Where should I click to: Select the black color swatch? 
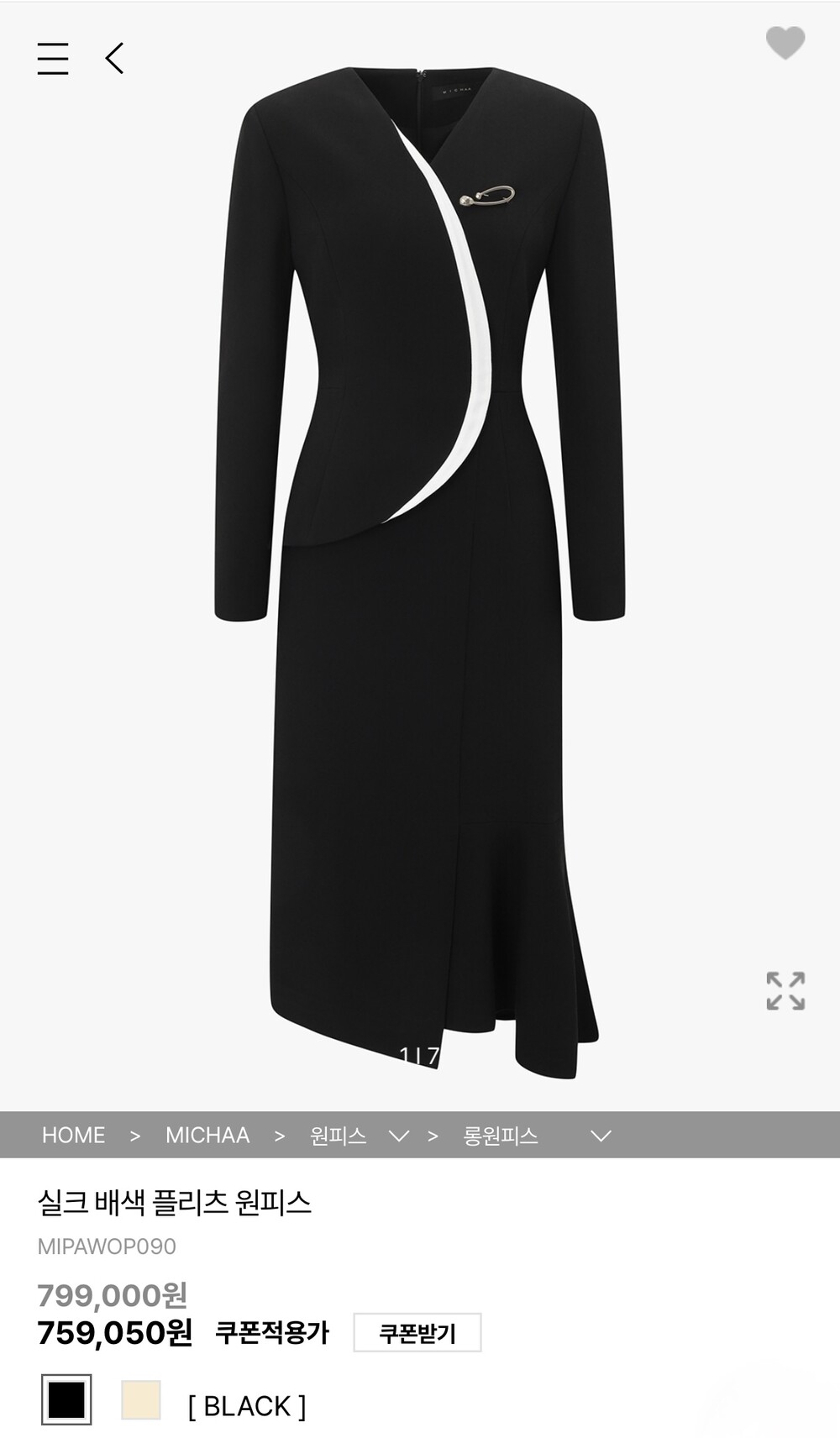tap(66, 1400)
